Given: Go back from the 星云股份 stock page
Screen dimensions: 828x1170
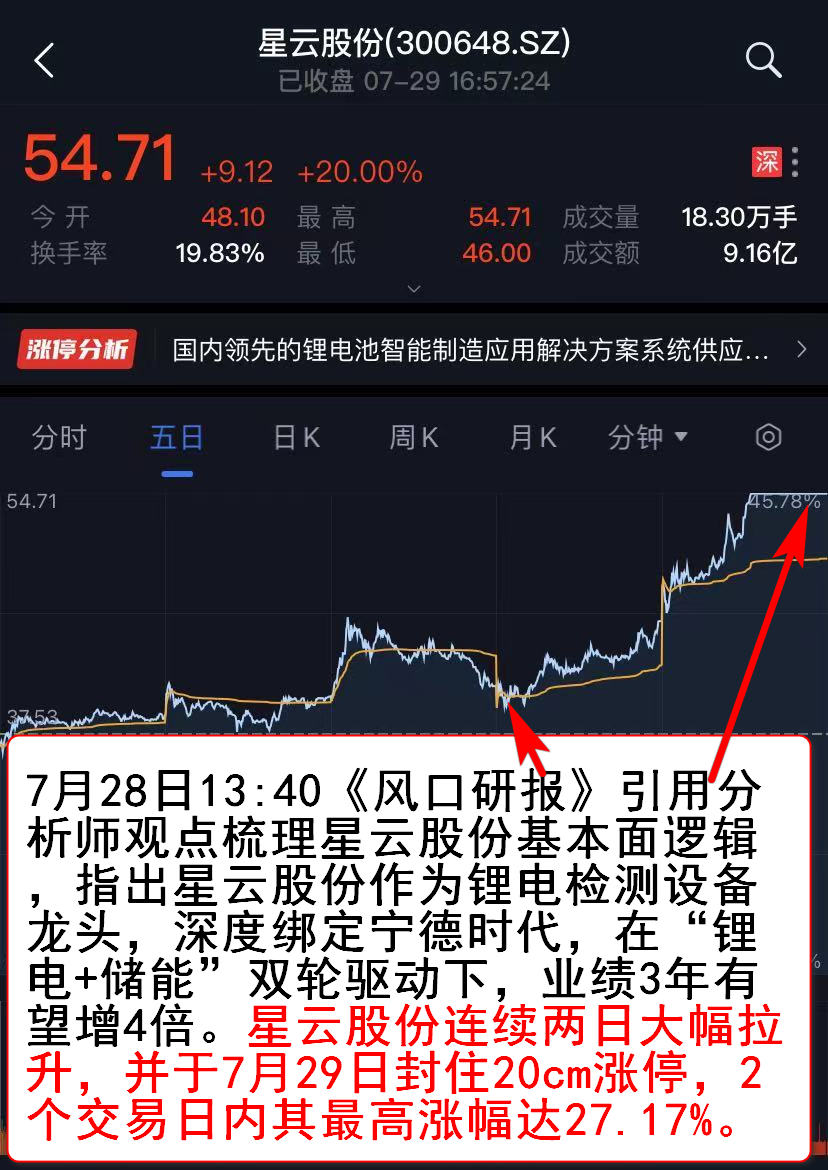Looking at the screenshot, I should point(44,61).
